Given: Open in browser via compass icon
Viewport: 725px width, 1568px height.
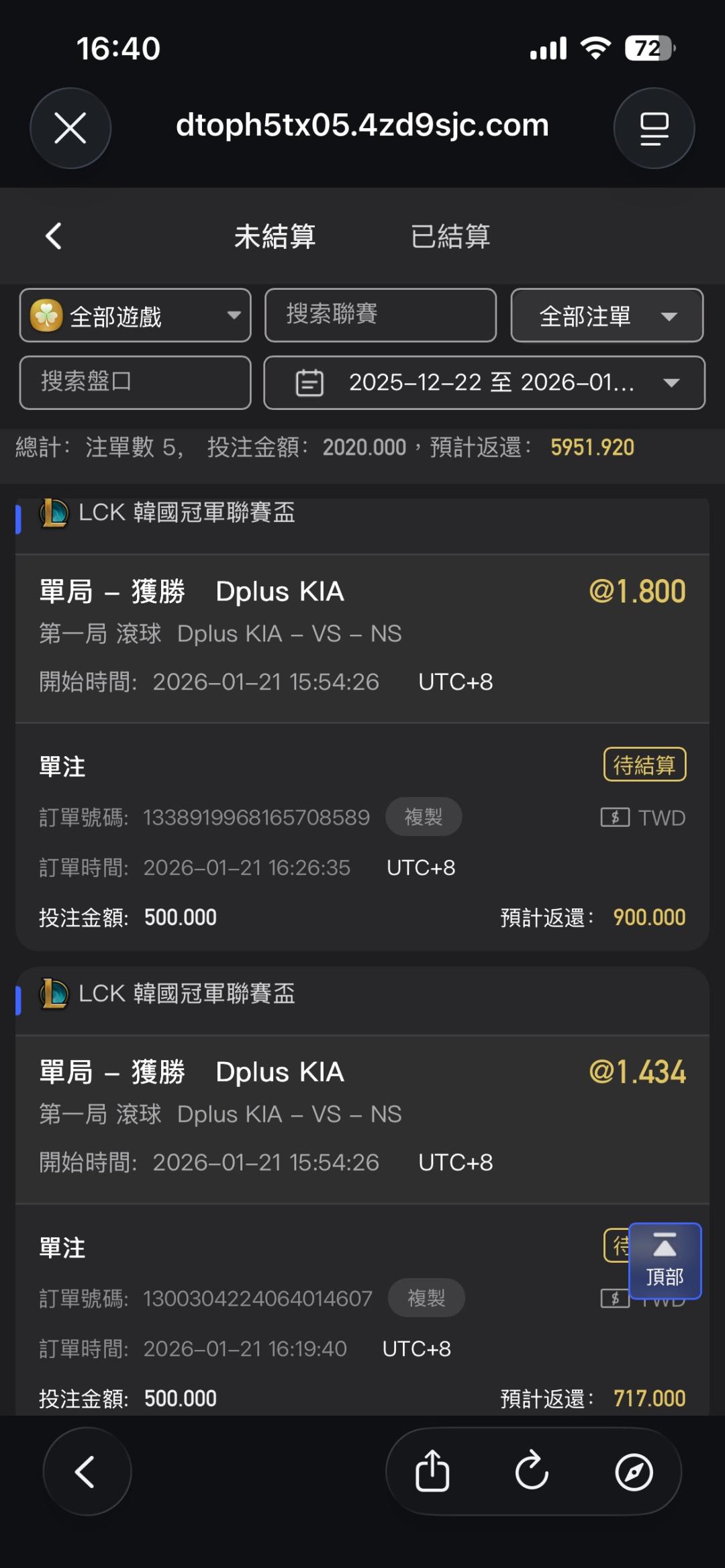Looking at the screenshot, I should click(634, 1472).
